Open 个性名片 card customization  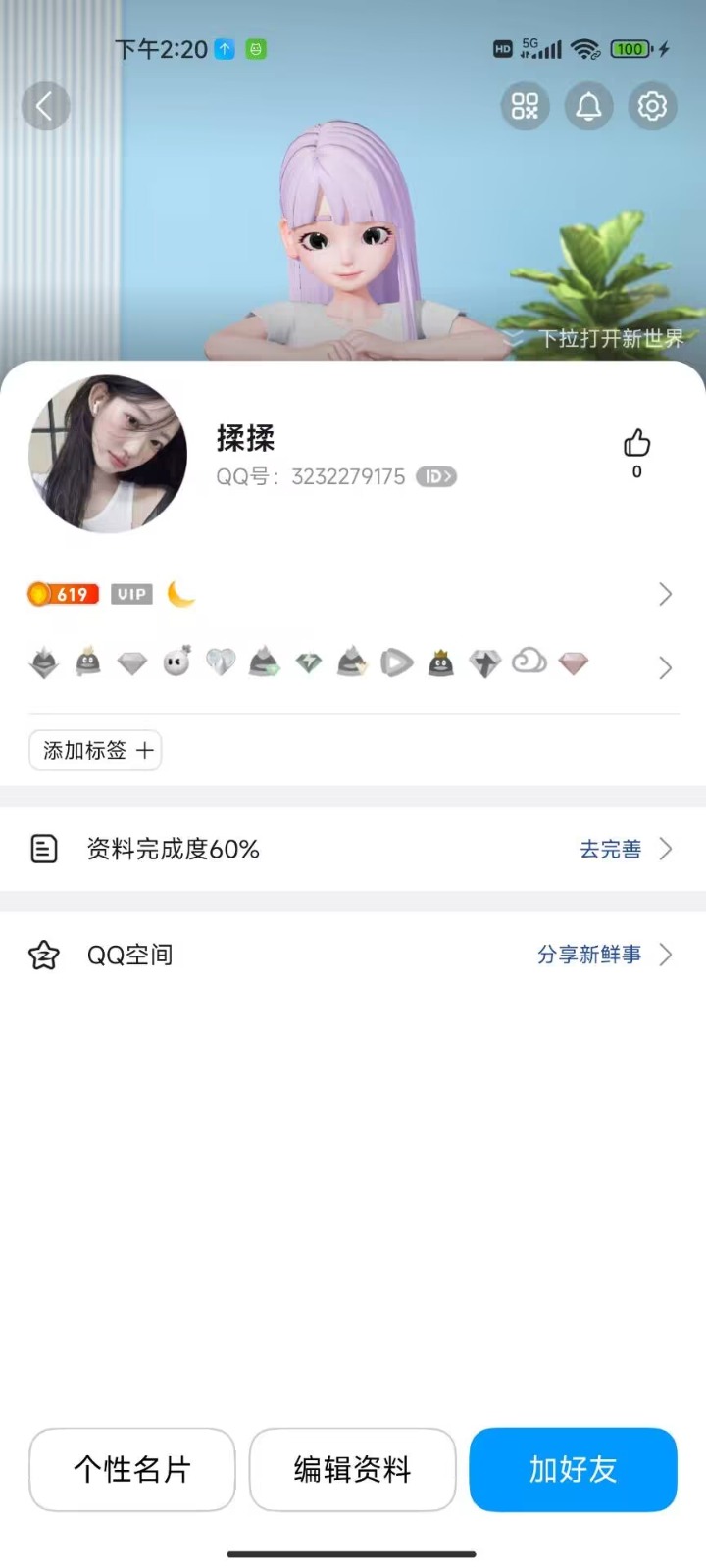pyautogui.click(x=132, y=1469)
